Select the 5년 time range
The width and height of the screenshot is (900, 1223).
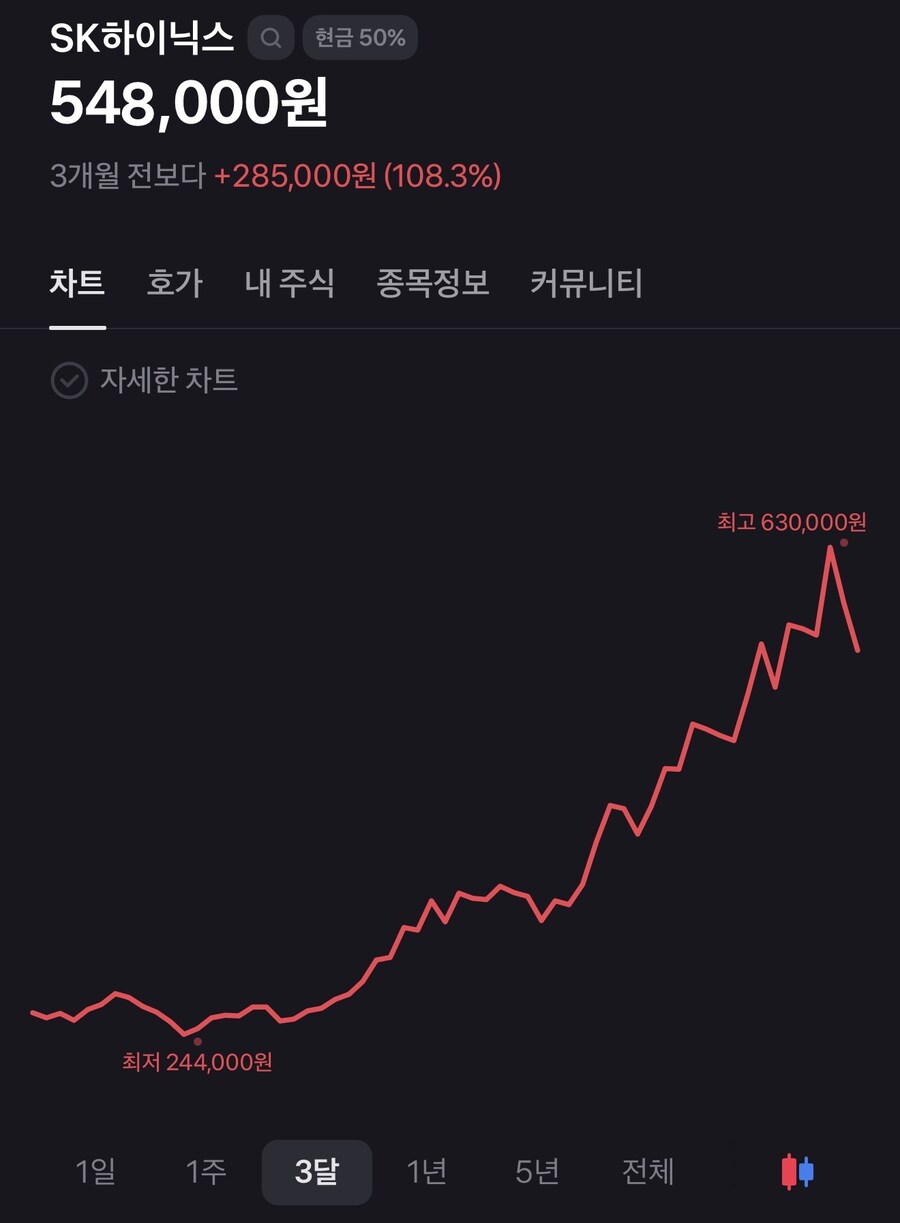(x=535, y=1172)
